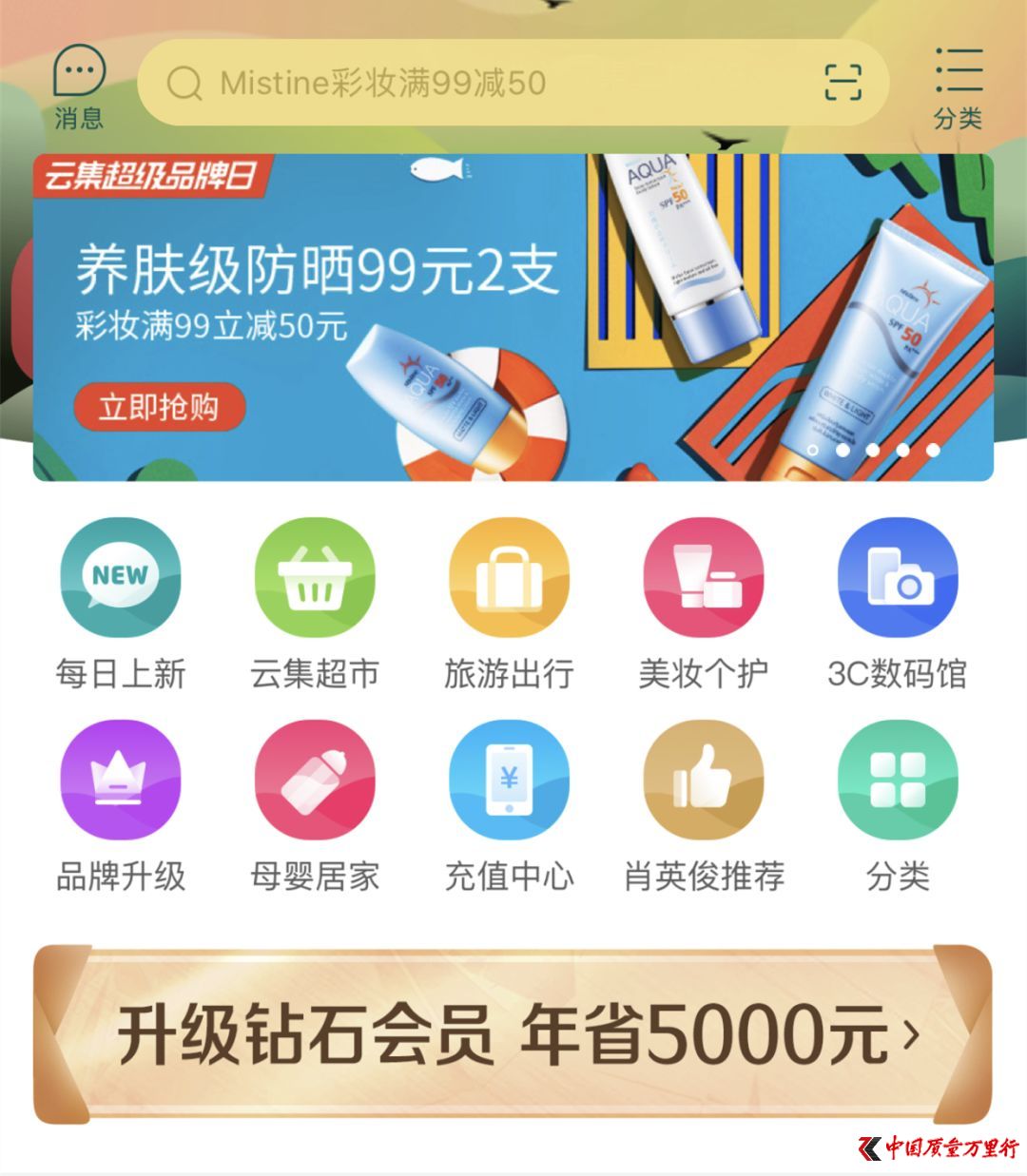
Task: Open 充值中心 recharge center
Action: [x=509, y=804]
